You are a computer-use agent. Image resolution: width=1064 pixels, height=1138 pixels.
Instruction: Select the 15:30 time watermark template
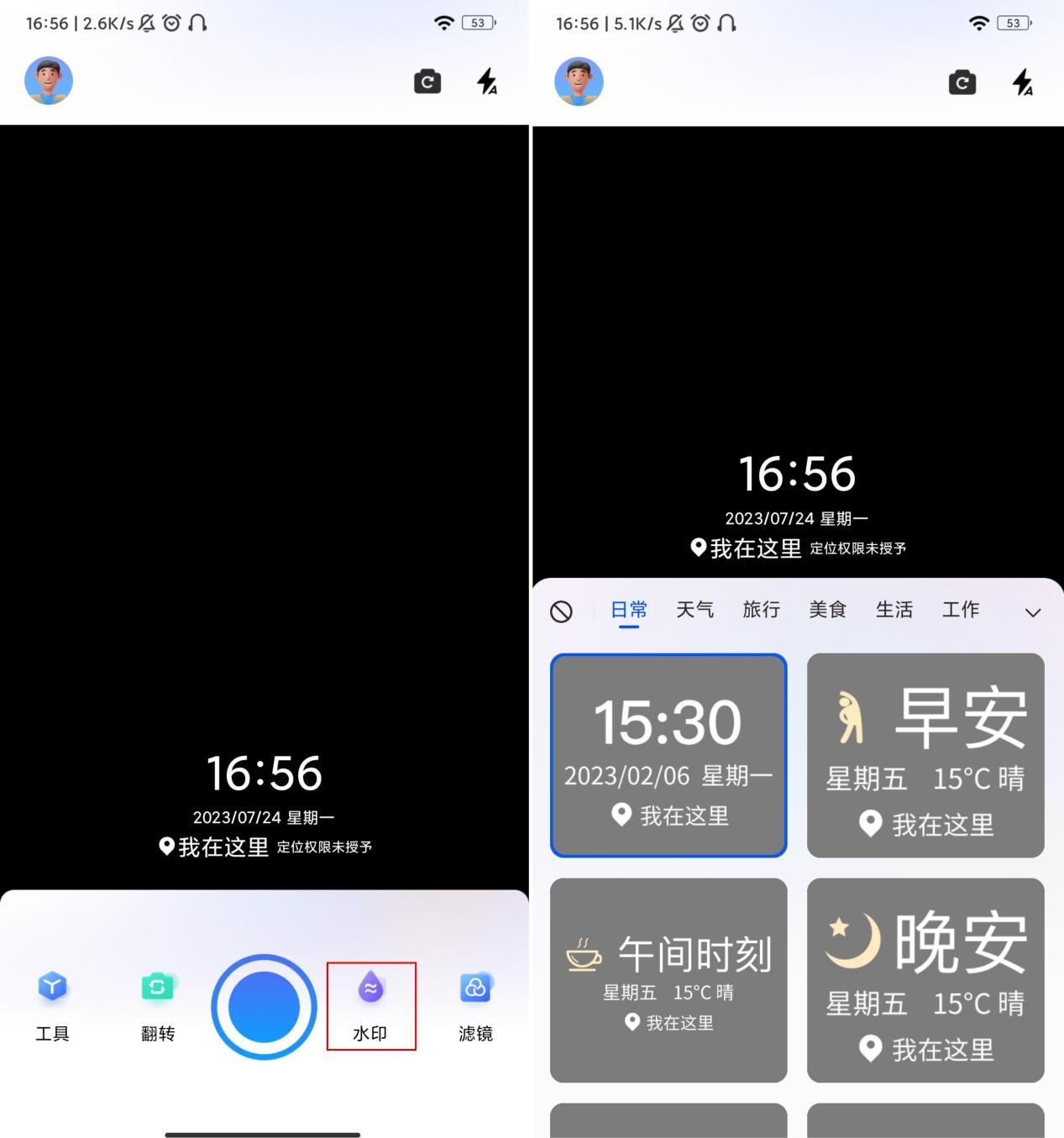[668, 755]
